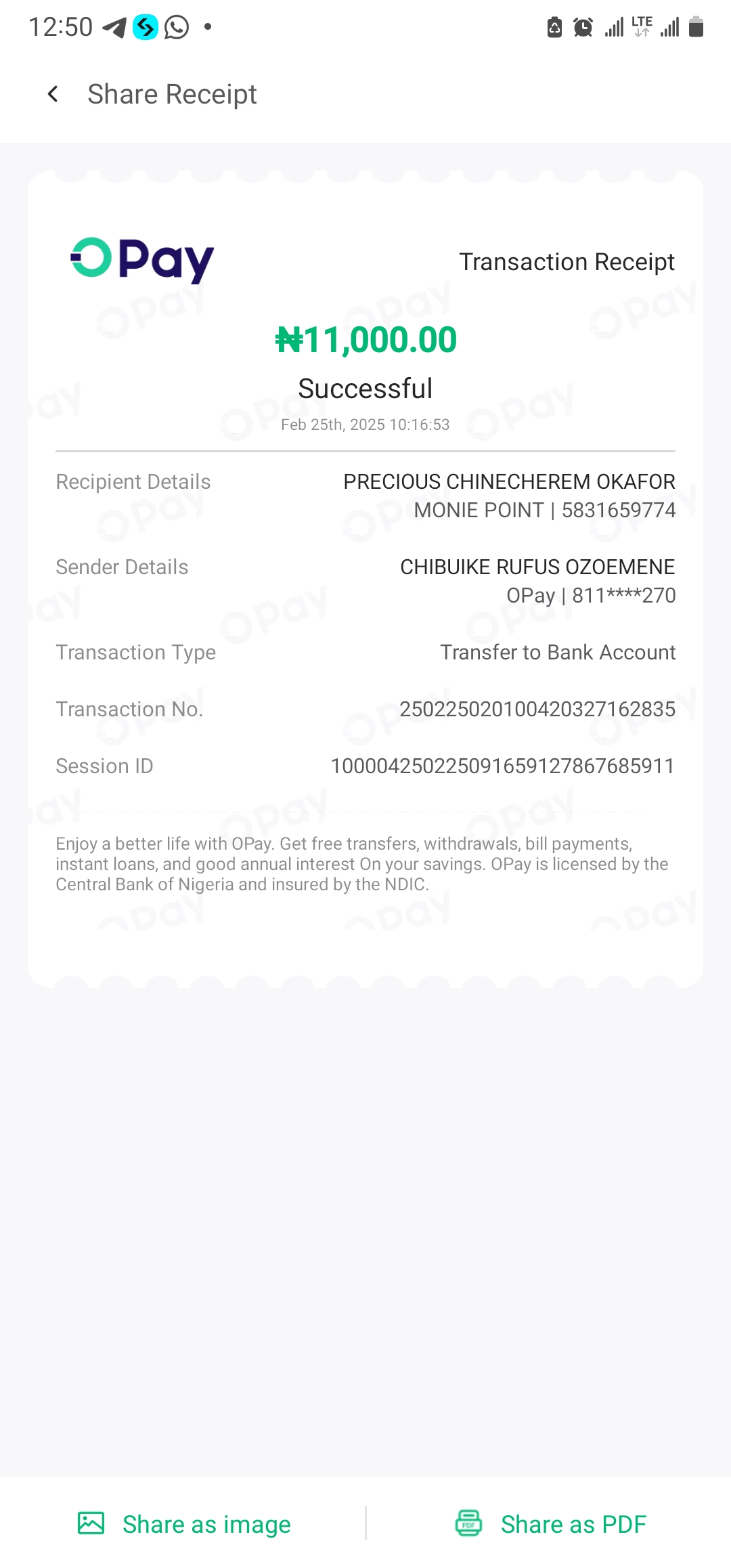Share the receipt as PDF
This screenshot has width=731, height=1568.
coord(551,1524)
